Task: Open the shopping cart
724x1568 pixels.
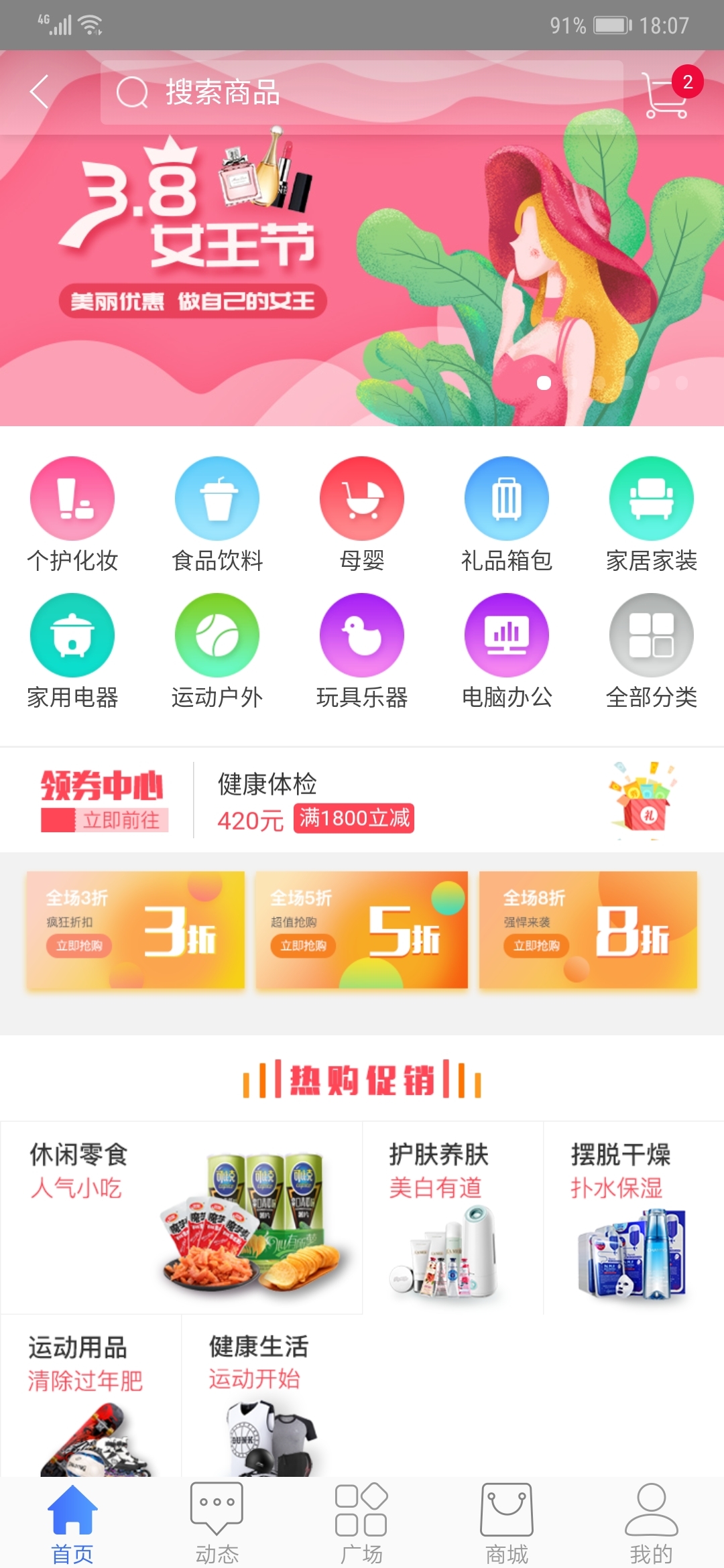Action: click(x=667, y=95)
